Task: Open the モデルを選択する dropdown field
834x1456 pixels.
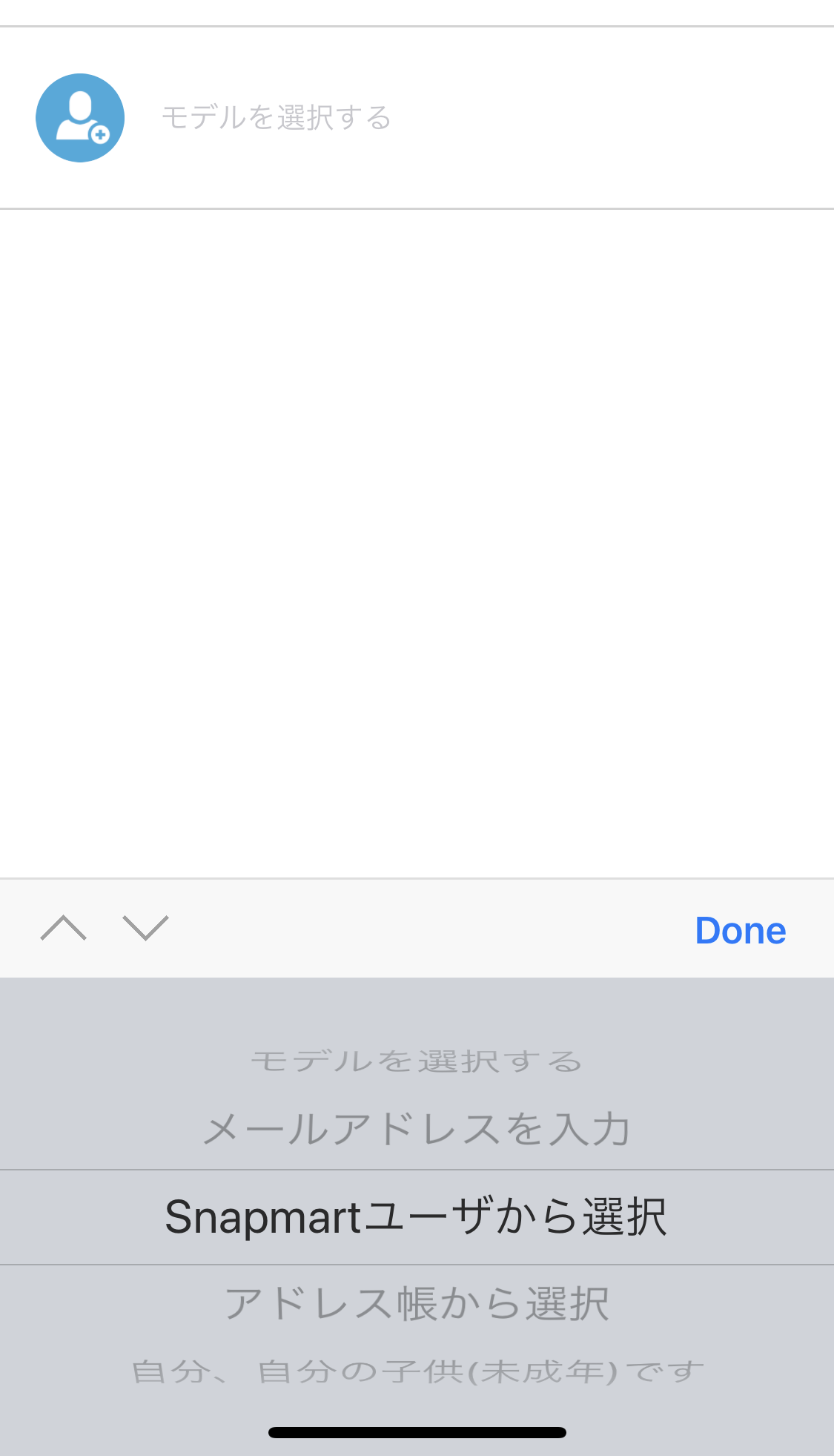Action: coord(417,118)
